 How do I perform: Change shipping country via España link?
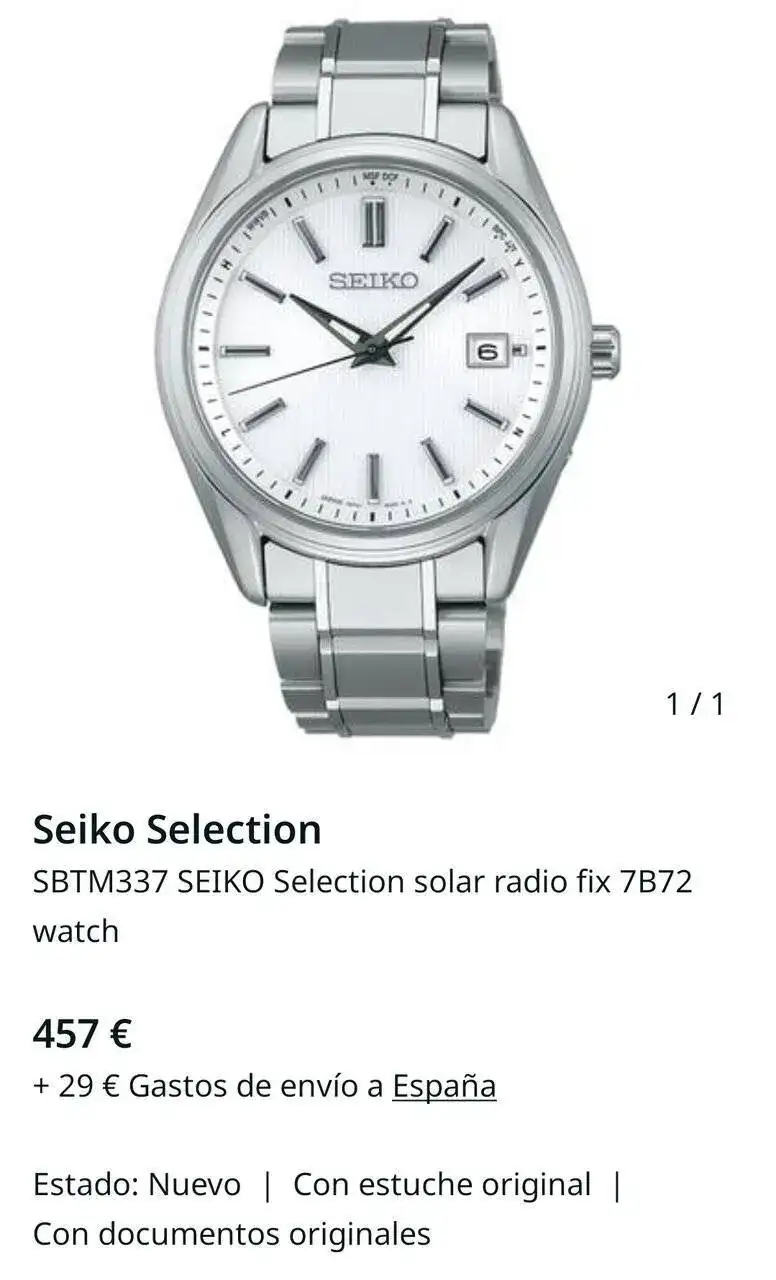point(443,1086)
